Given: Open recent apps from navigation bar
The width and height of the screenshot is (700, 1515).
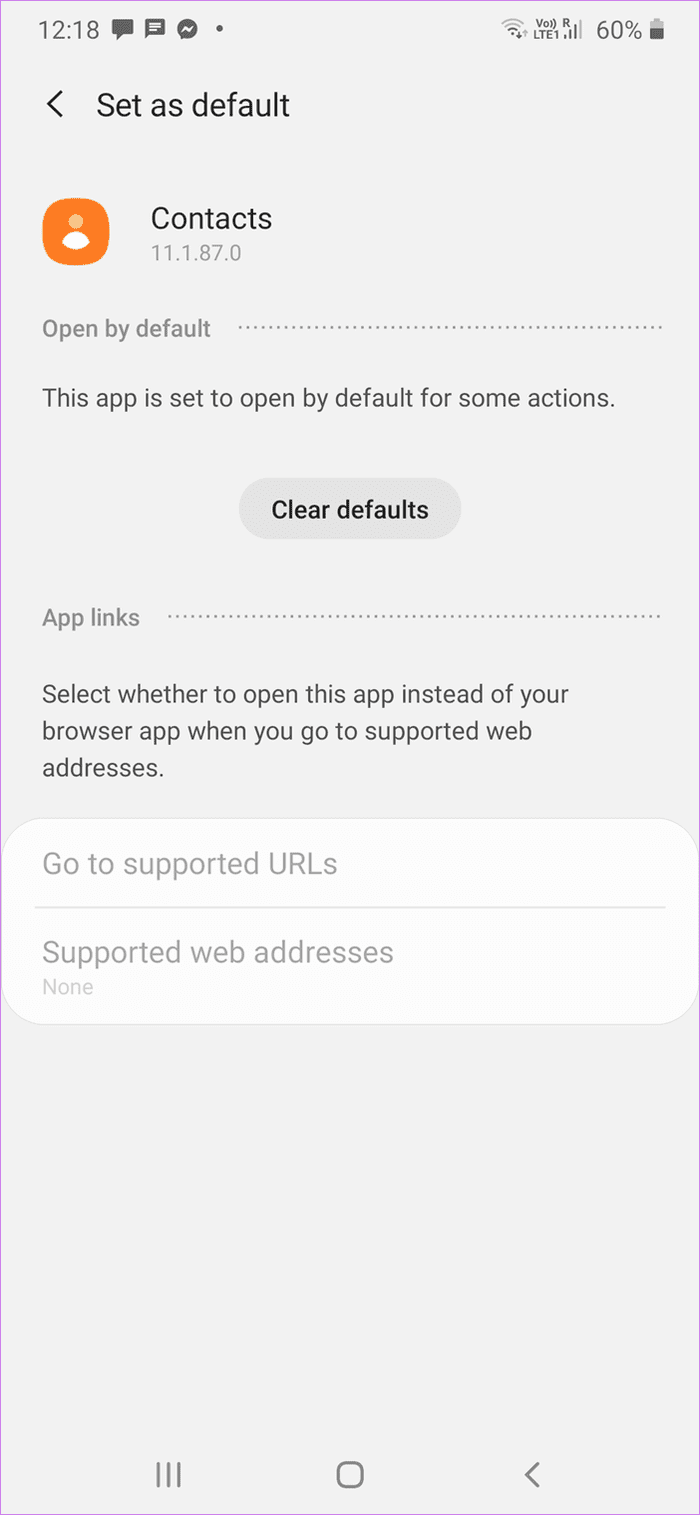Looking at the screenshot, I should click(168, 1474).
